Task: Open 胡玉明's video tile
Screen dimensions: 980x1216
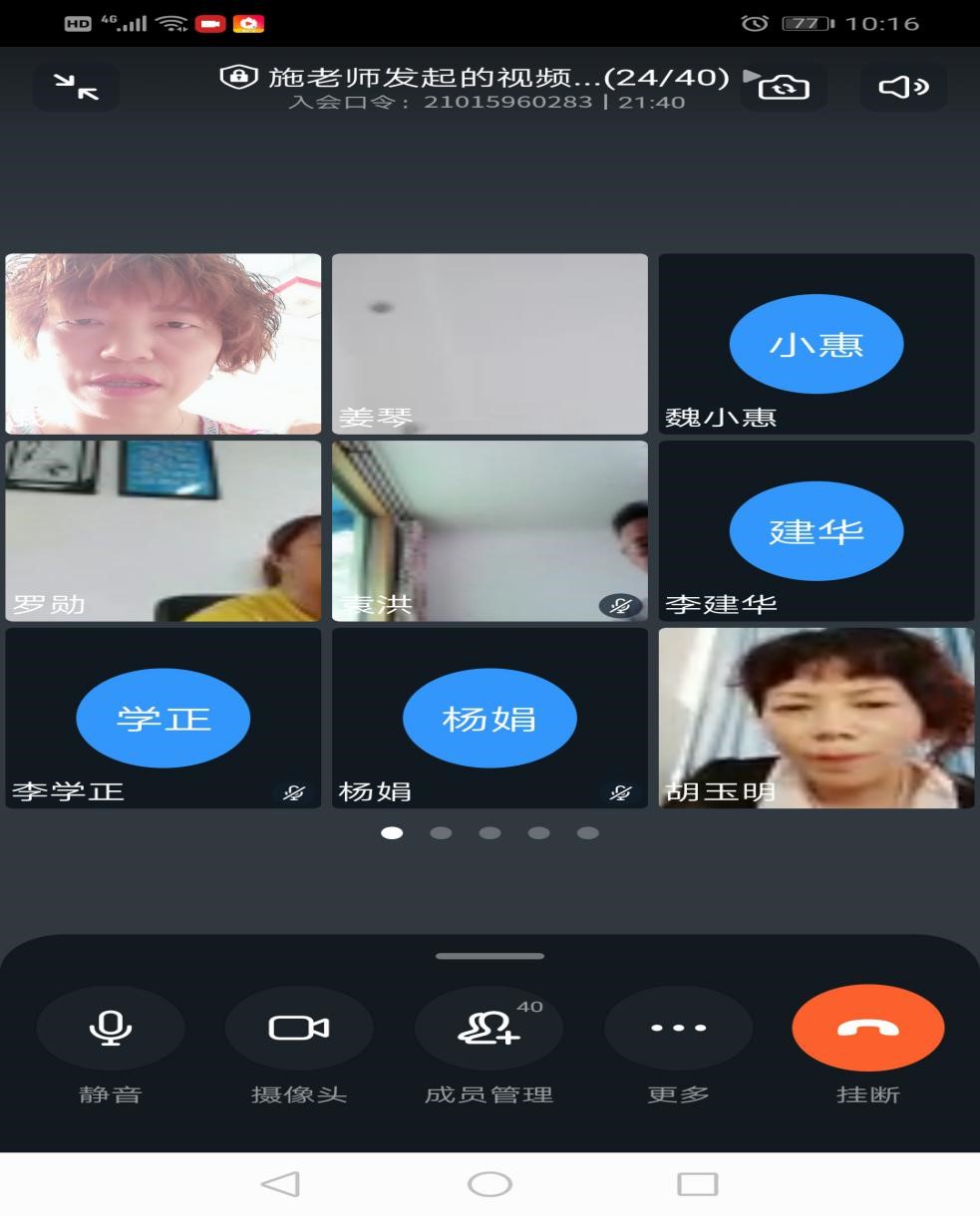Action: [816, 718]
